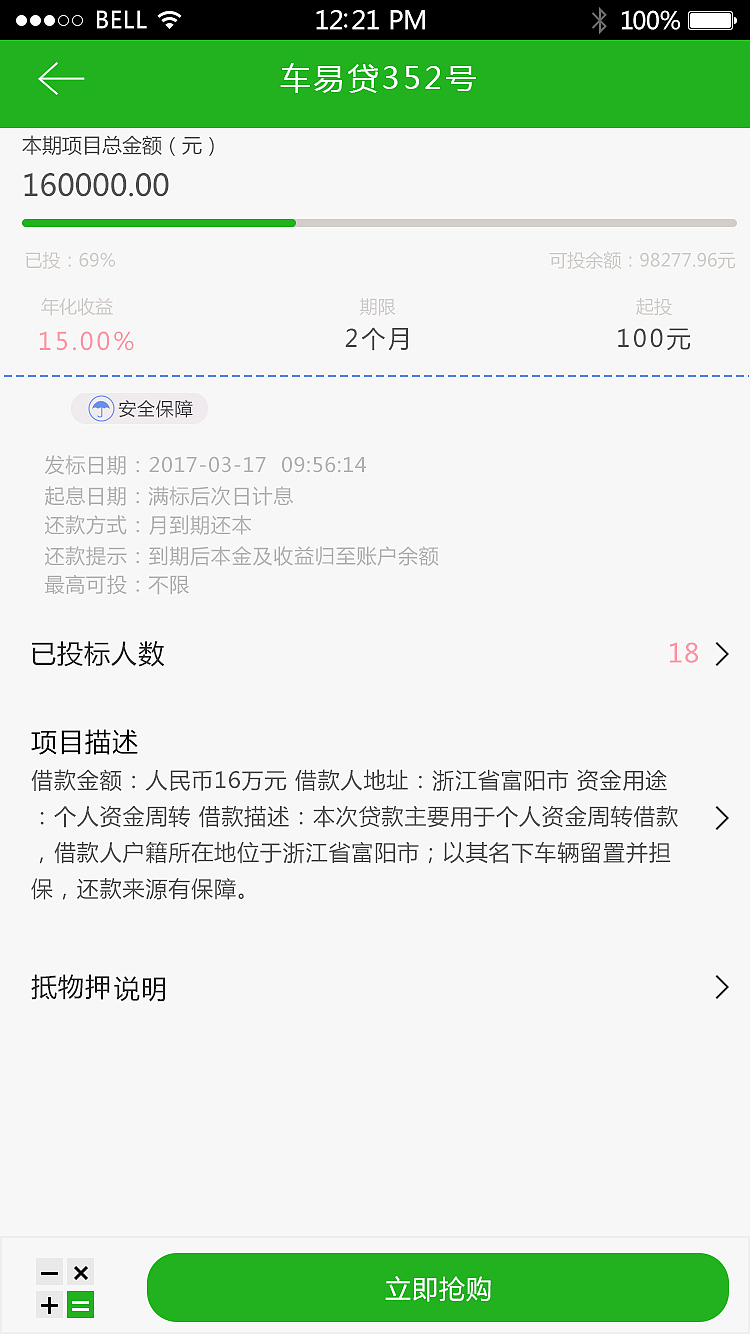The image size is (750, 1334).
Task: Tap the Bluetooth icon in status bar
Action: click(600, 18)
